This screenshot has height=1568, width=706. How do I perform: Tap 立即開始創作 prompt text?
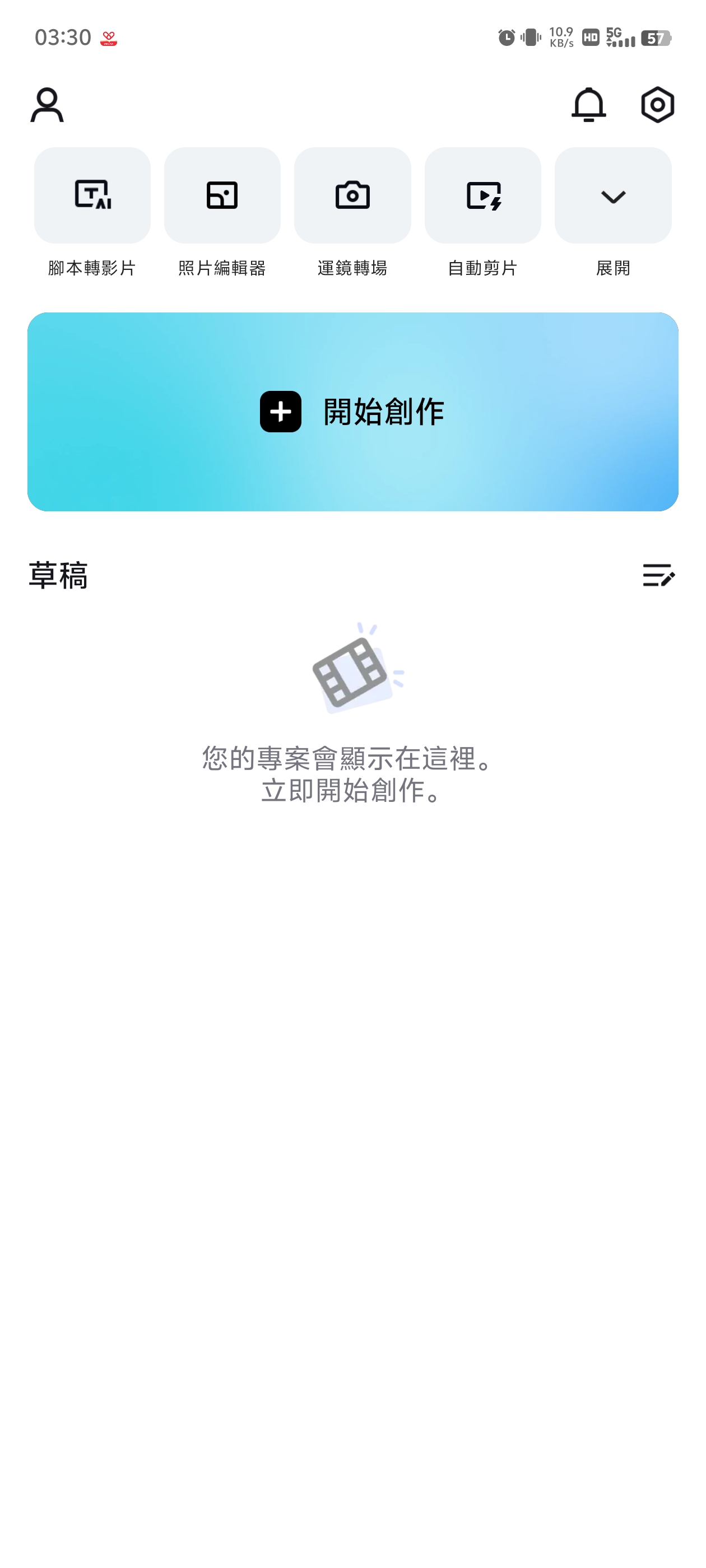[352, 792]
